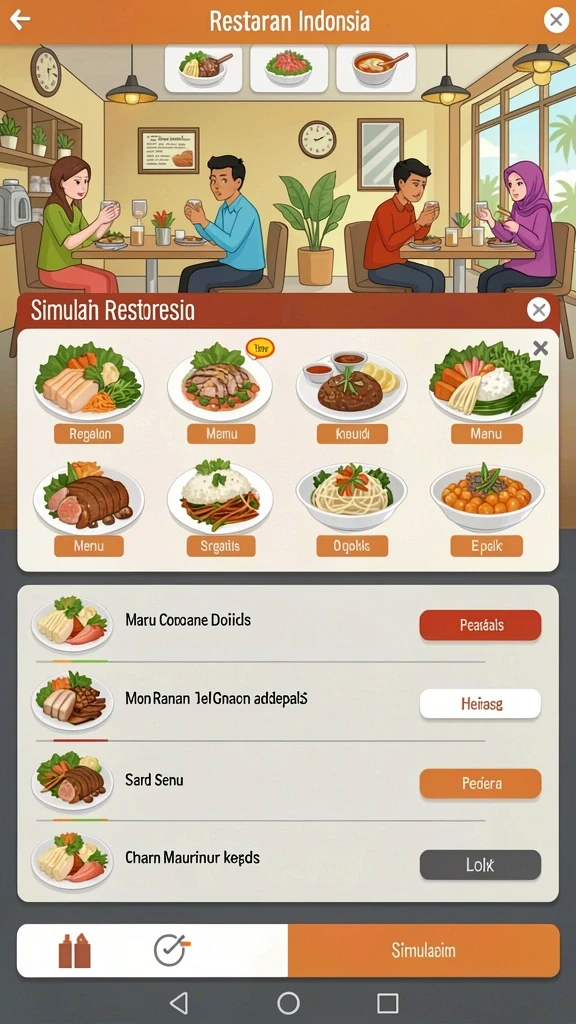Start with the Simulacim button
576x1024 pixels.
tap(424, 950)
